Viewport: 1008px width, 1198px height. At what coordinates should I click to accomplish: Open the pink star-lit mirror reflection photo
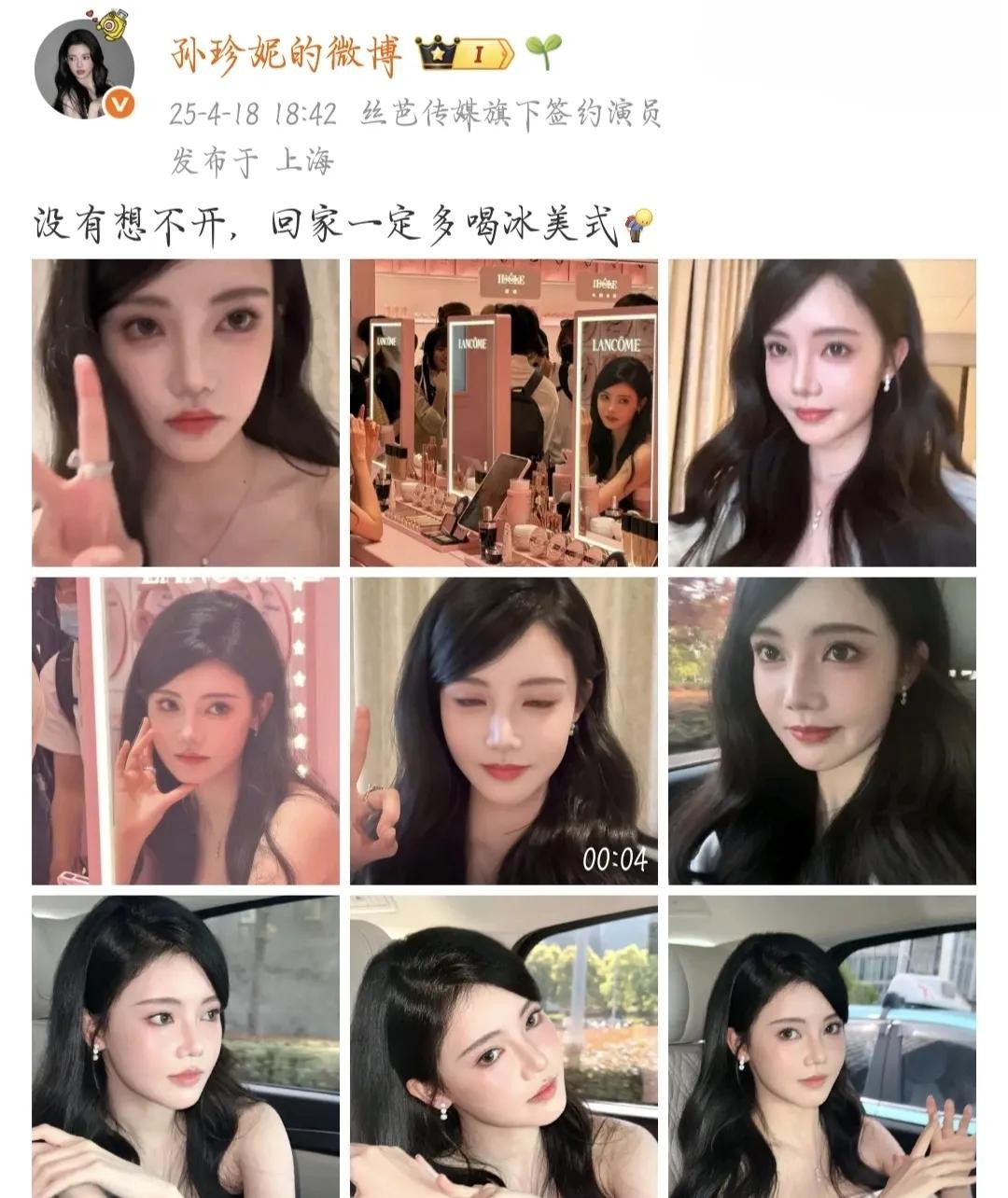point(185,731)
